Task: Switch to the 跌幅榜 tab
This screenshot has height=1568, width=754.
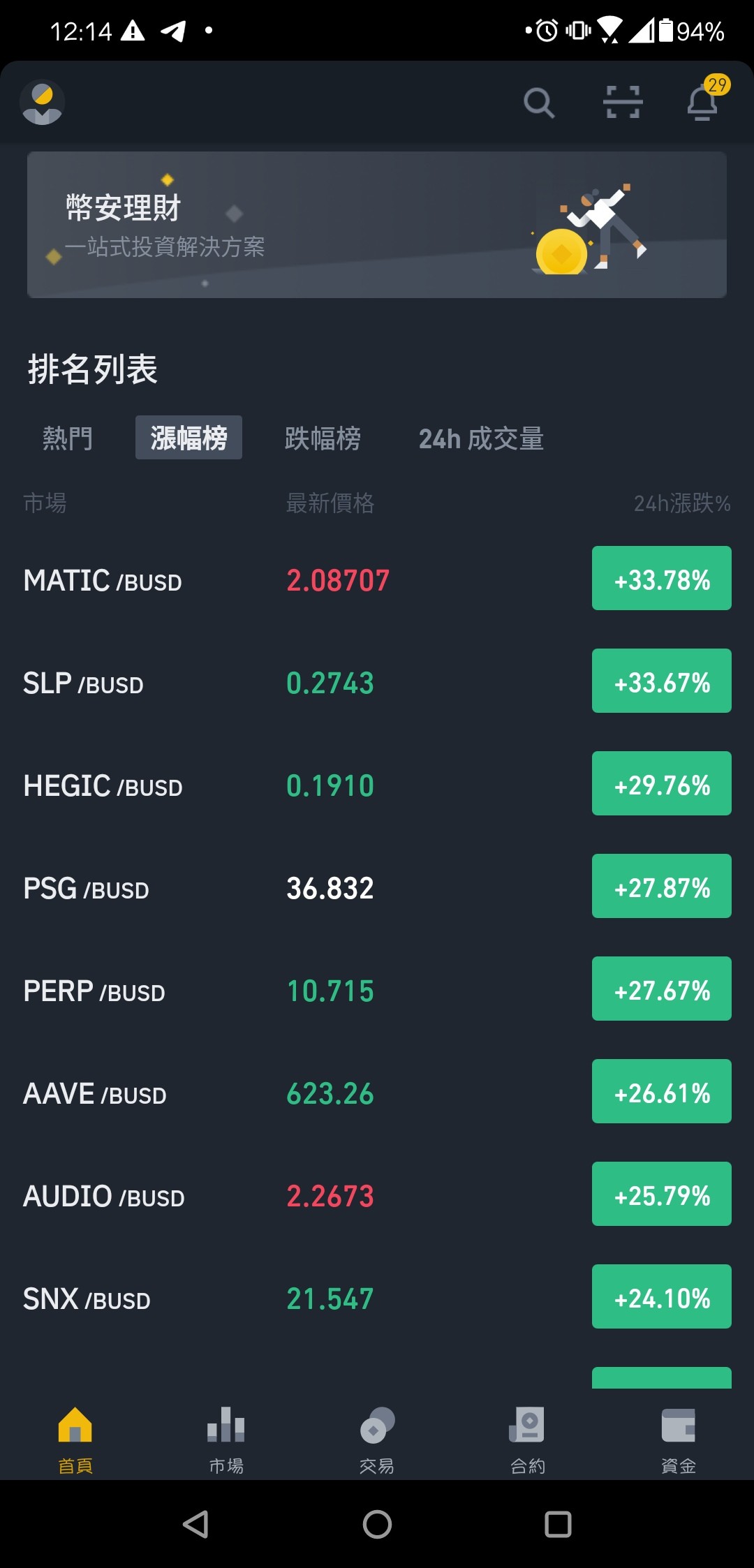Action: [323, 438]
